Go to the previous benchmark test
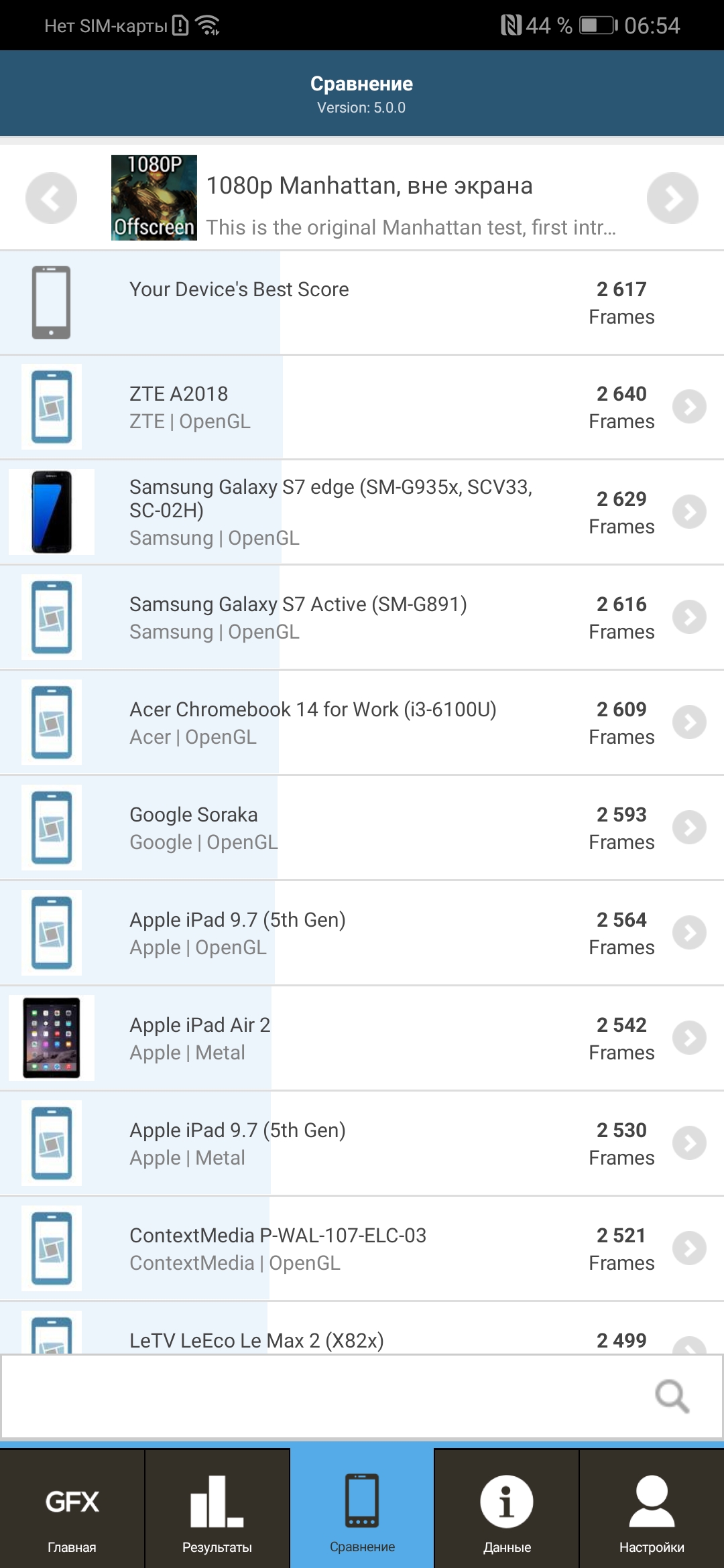 pos(51,198)
